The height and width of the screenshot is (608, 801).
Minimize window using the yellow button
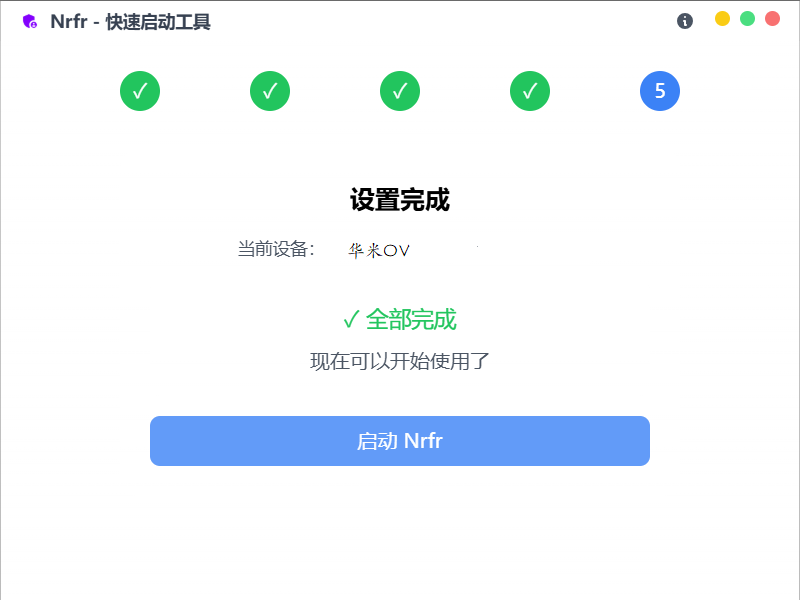[722, 19]
